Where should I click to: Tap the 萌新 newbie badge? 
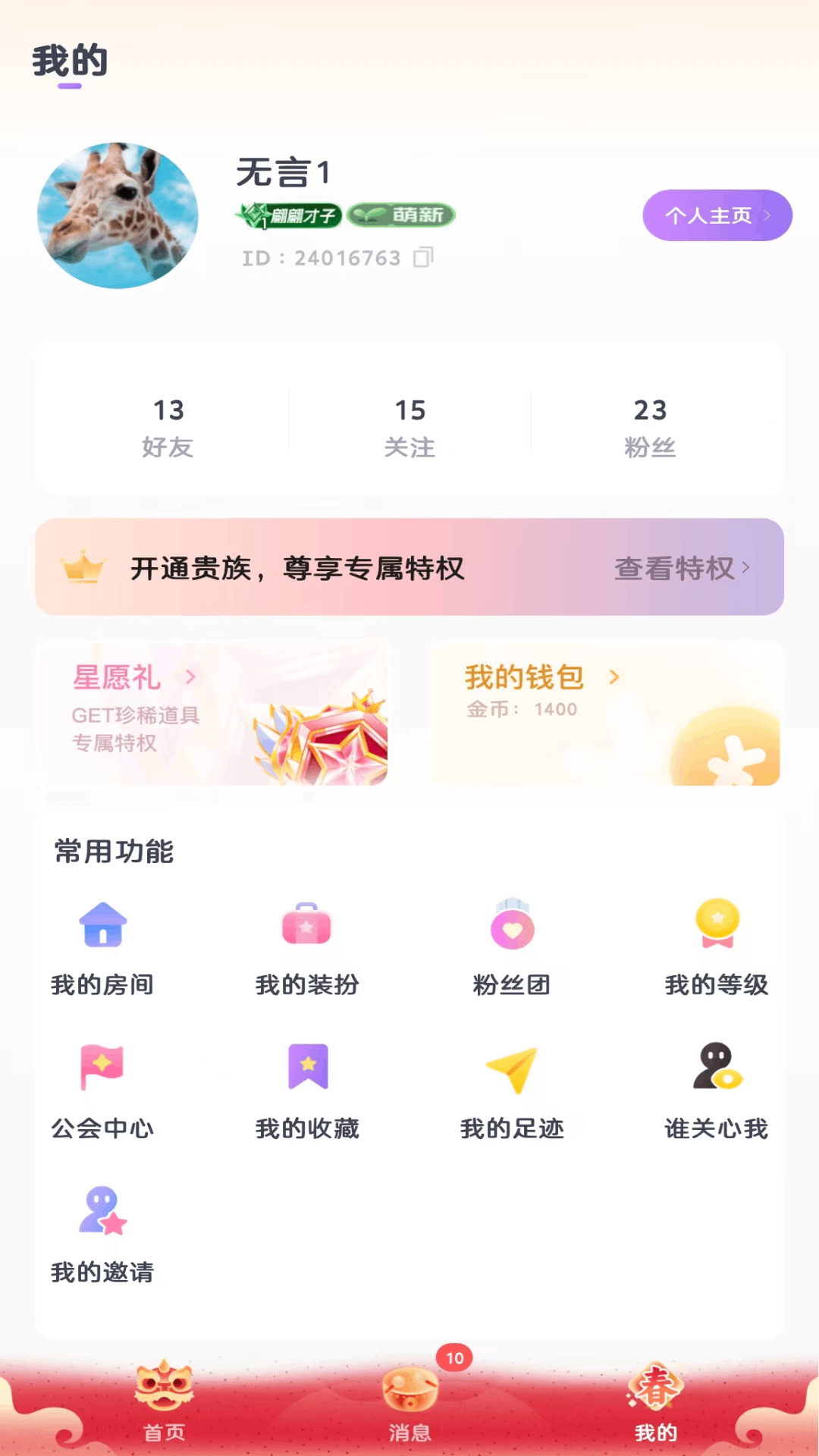click(x=401, y=215)
